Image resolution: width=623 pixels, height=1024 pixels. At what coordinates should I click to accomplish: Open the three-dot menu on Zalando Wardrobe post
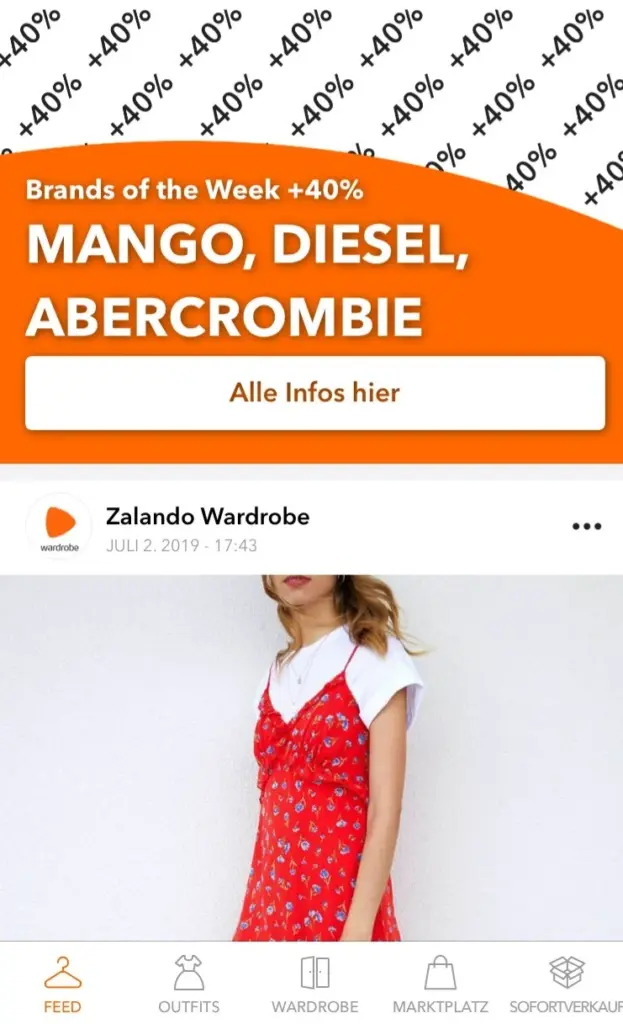[586, 526]
